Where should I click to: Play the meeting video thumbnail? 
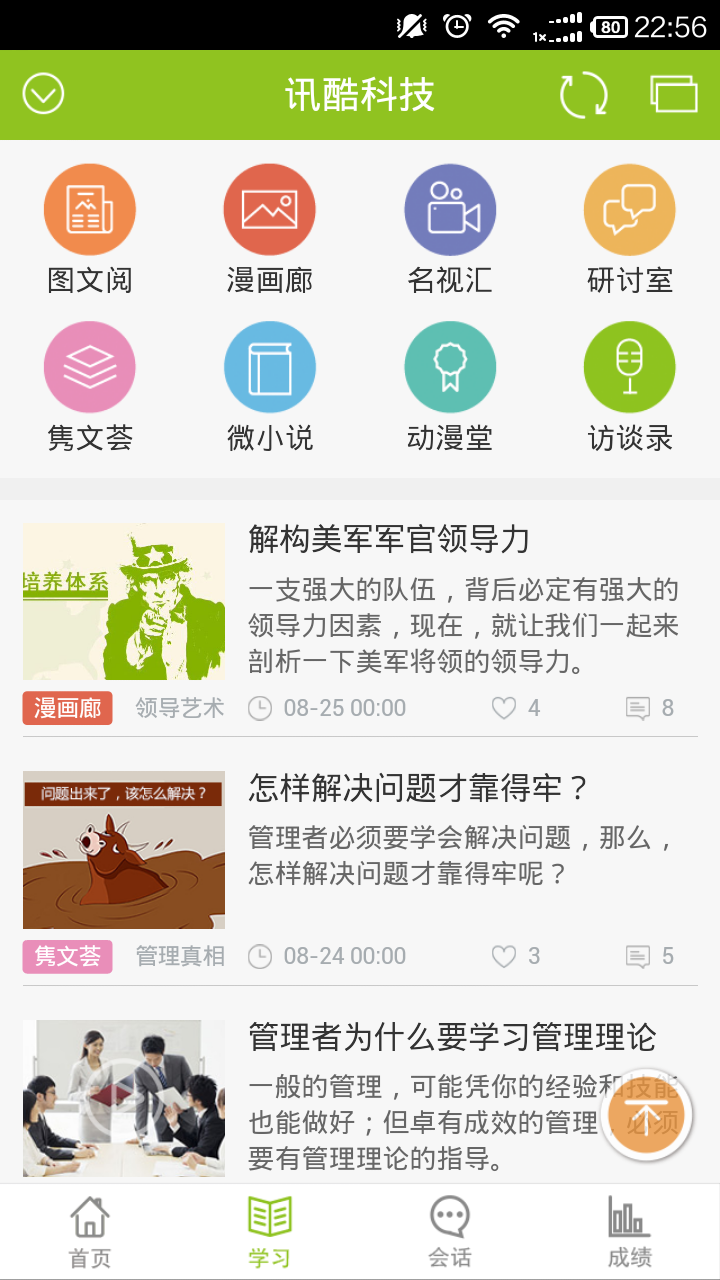(123, 1097)
